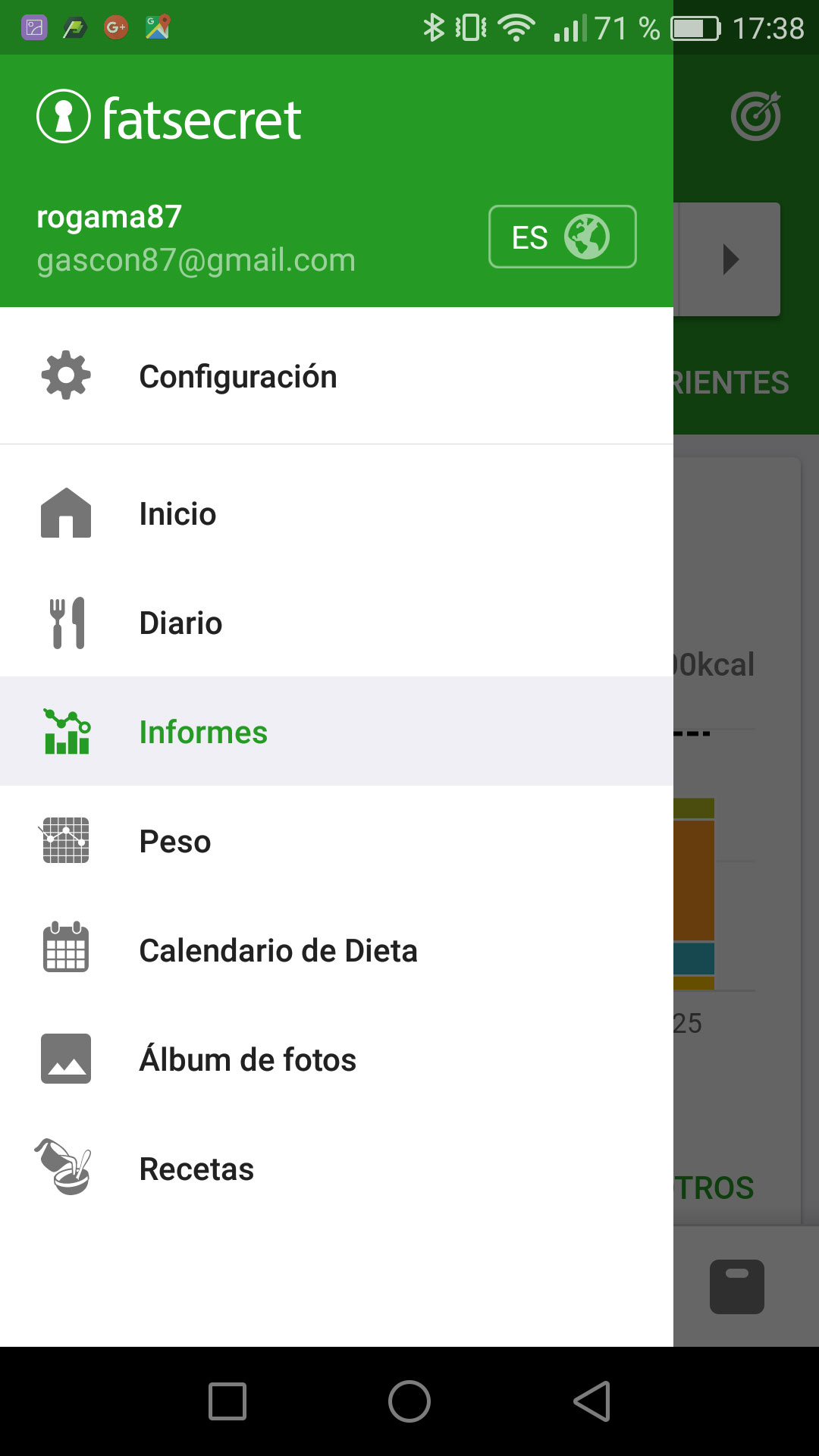Tap the Android back button
The width and height of the screenshot is (819, 1456).
tap(591, 1401)
